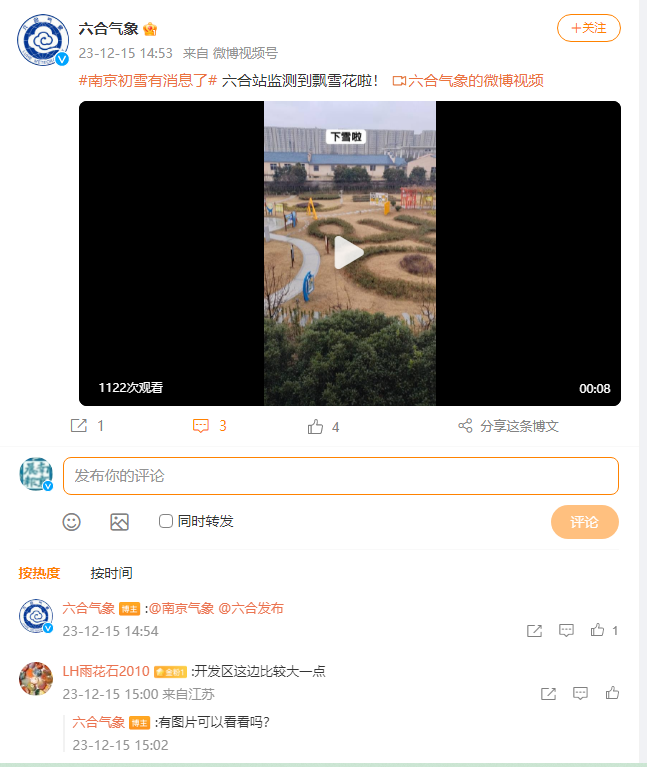Sort comments by 按时间
Viewport: 647px width, 767px height.
111,573
